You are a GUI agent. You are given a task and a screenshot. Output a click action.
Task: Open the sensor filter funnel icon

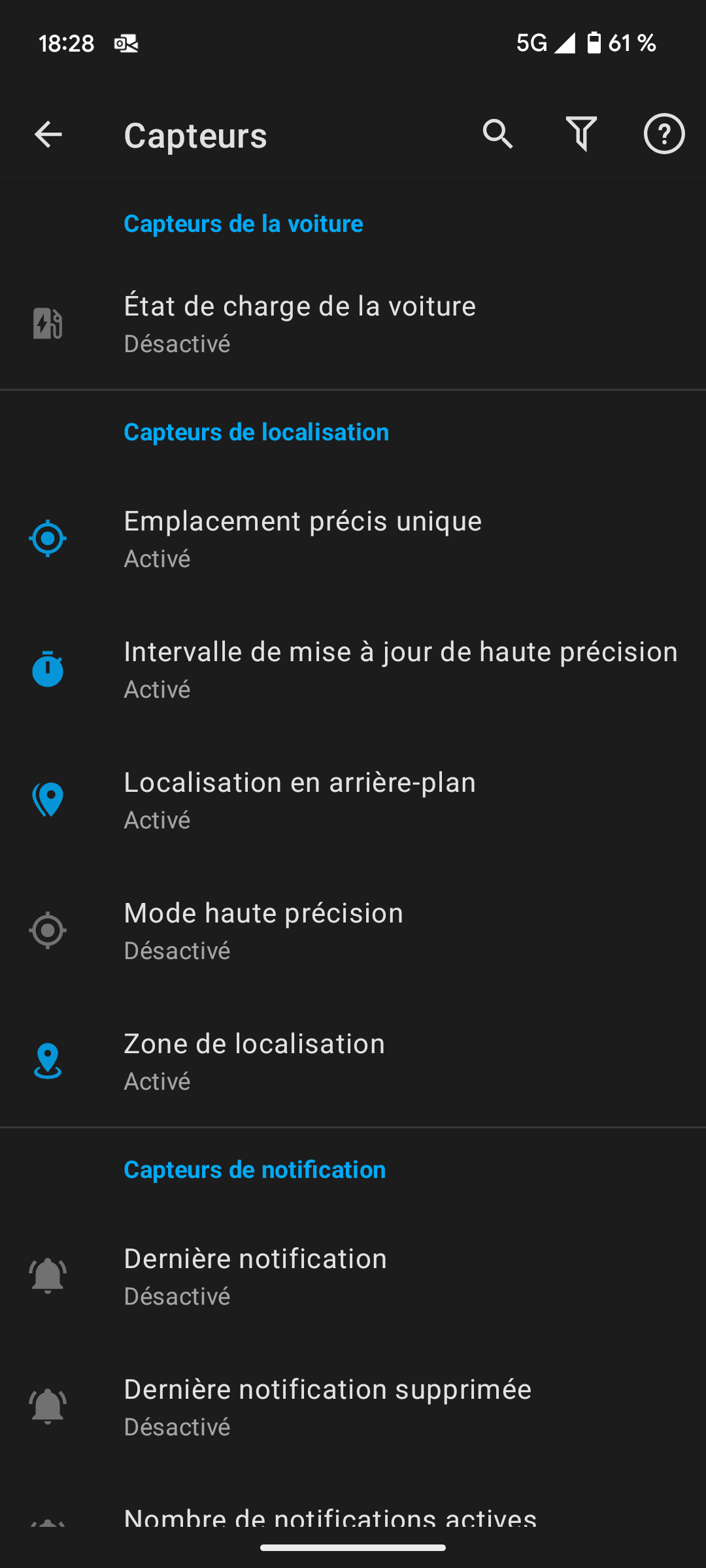point(581,135)
